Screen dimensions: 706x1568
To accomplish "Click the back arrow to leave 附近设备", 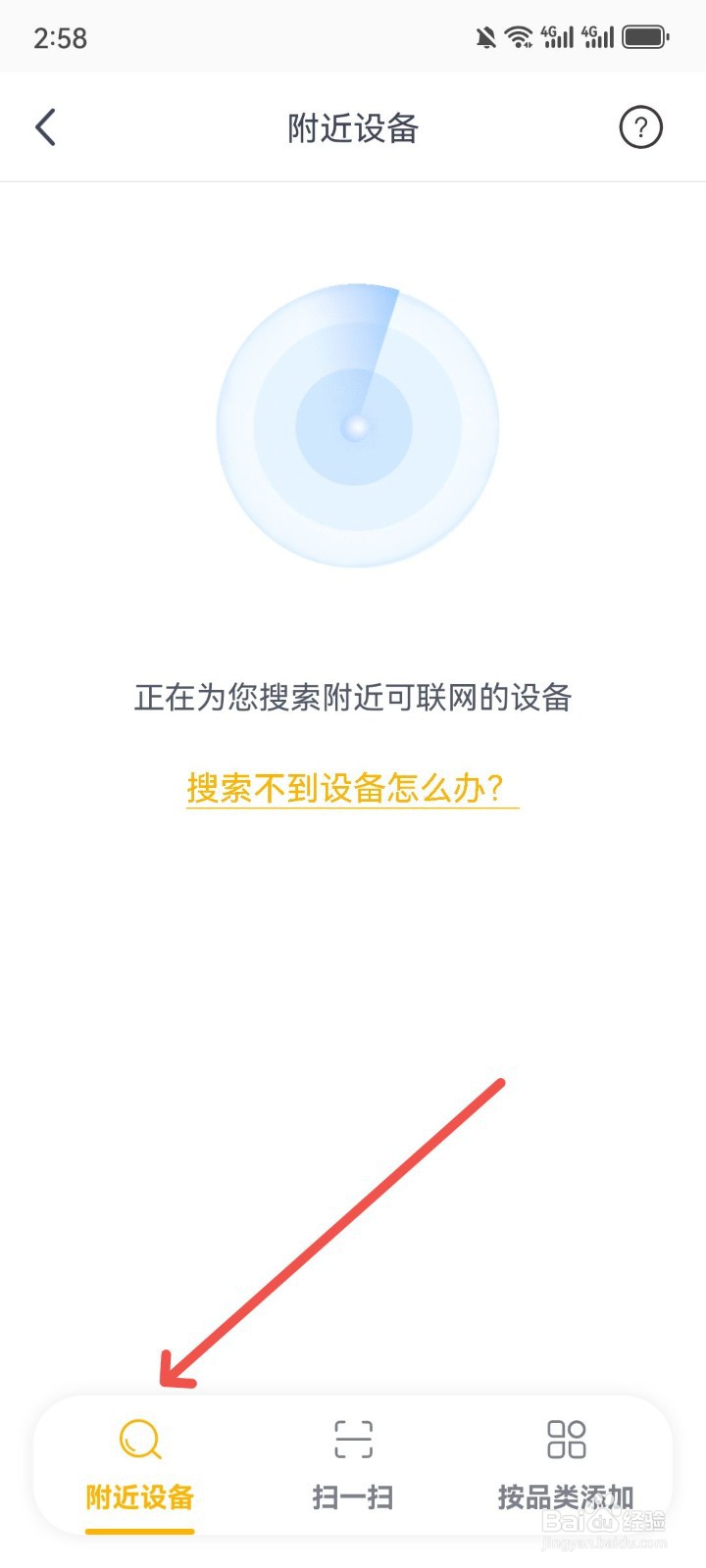I will (x=43, y=126).
